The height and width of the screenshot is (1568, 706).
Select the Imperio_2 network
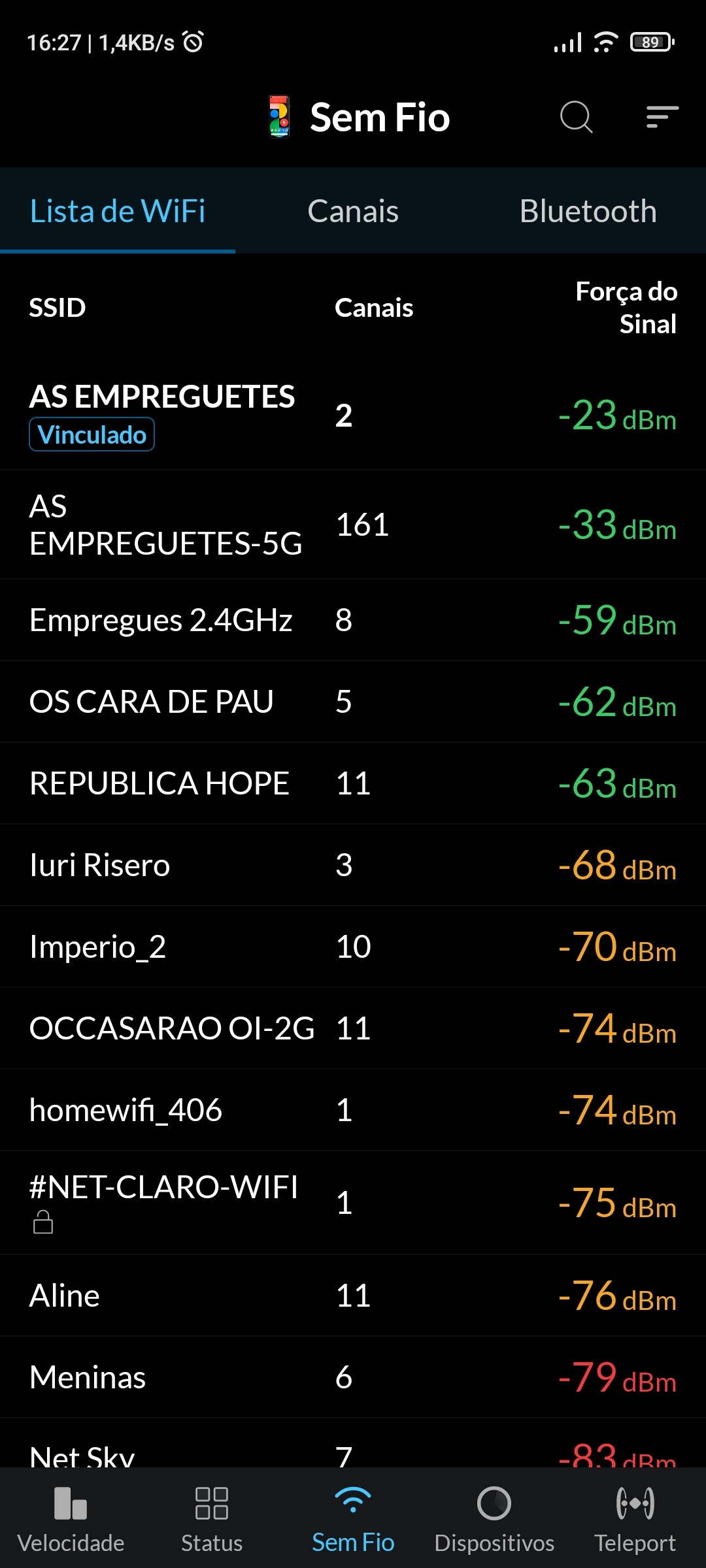point(353,947)
